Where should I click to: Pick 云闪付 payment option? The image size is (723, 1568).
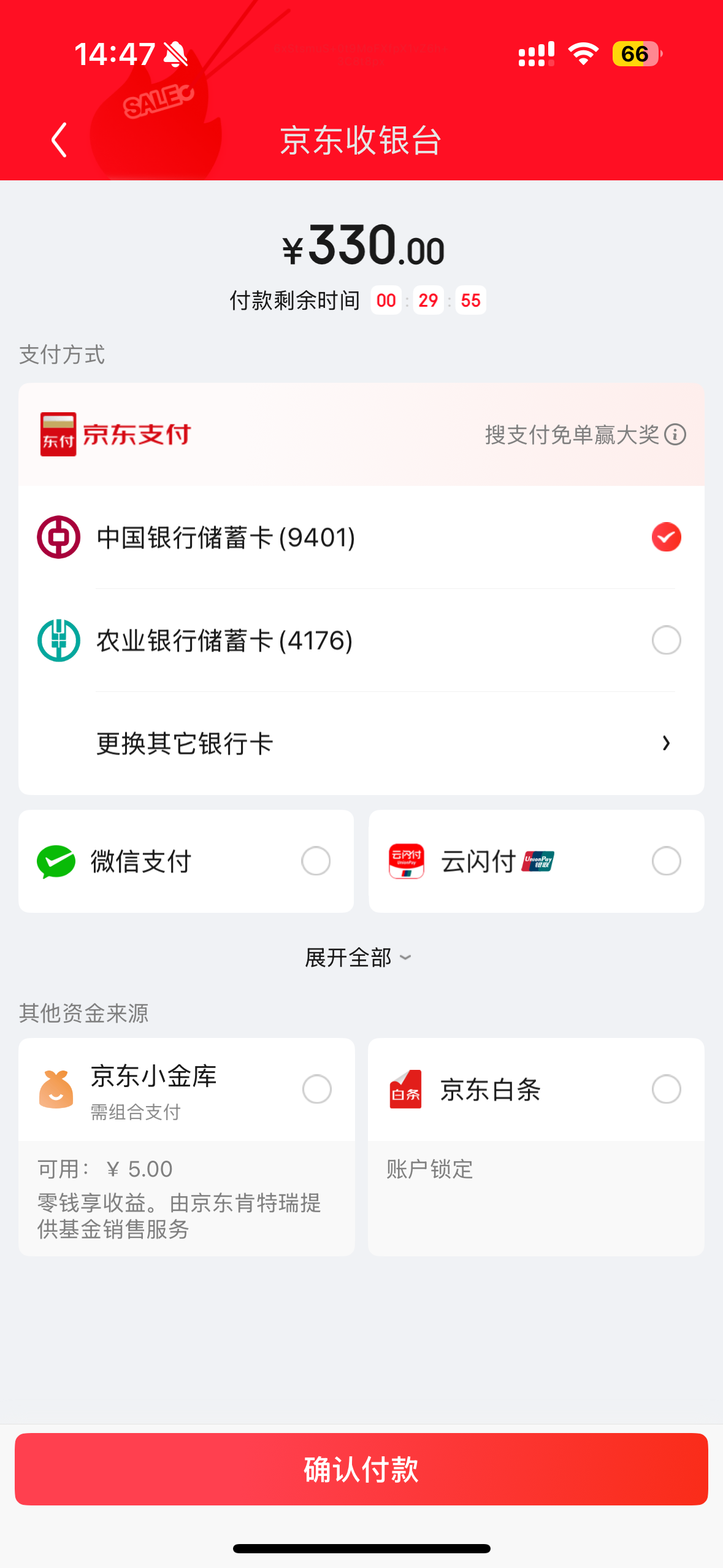pyautogui.click(x=666, y=861)
